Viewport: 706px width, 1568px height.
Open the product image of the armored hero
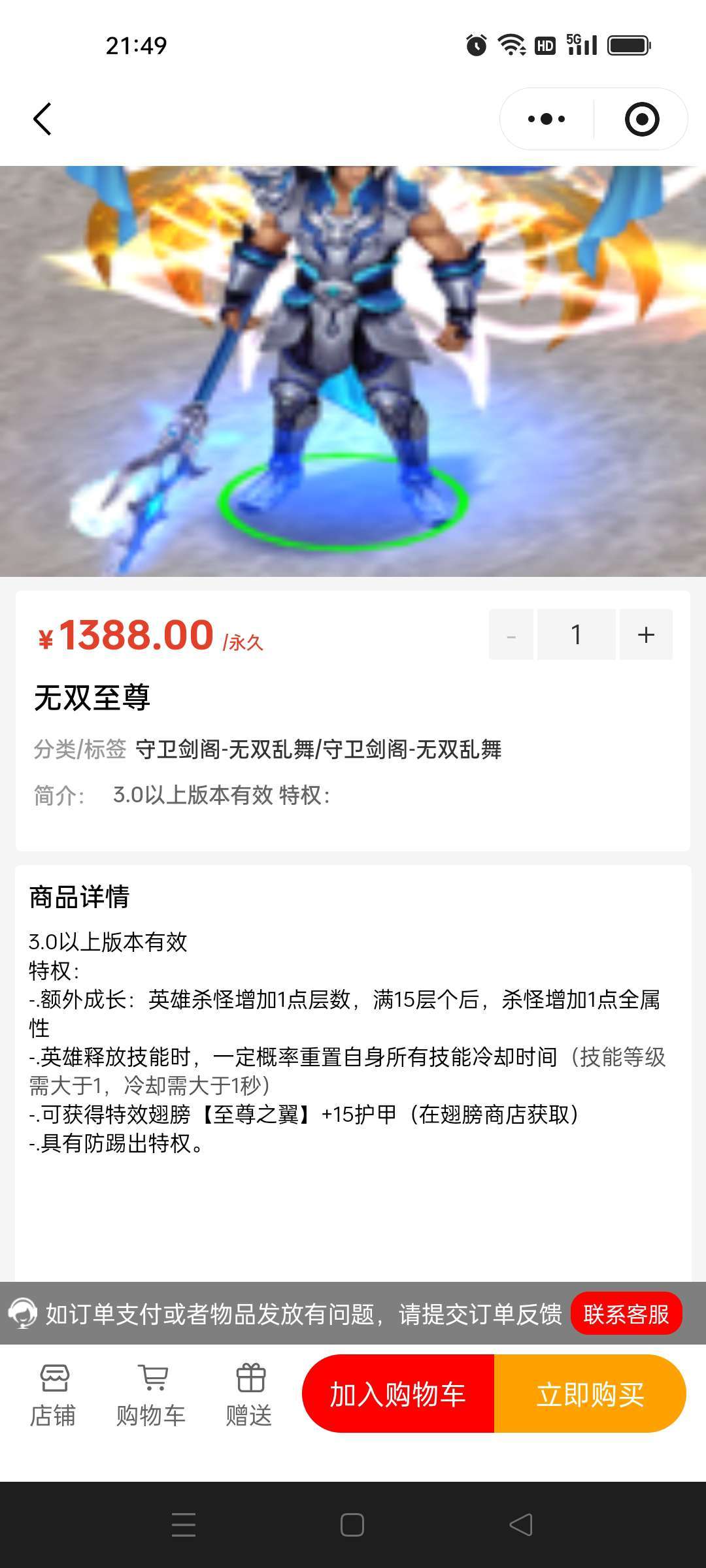click(x=353, y=371)
